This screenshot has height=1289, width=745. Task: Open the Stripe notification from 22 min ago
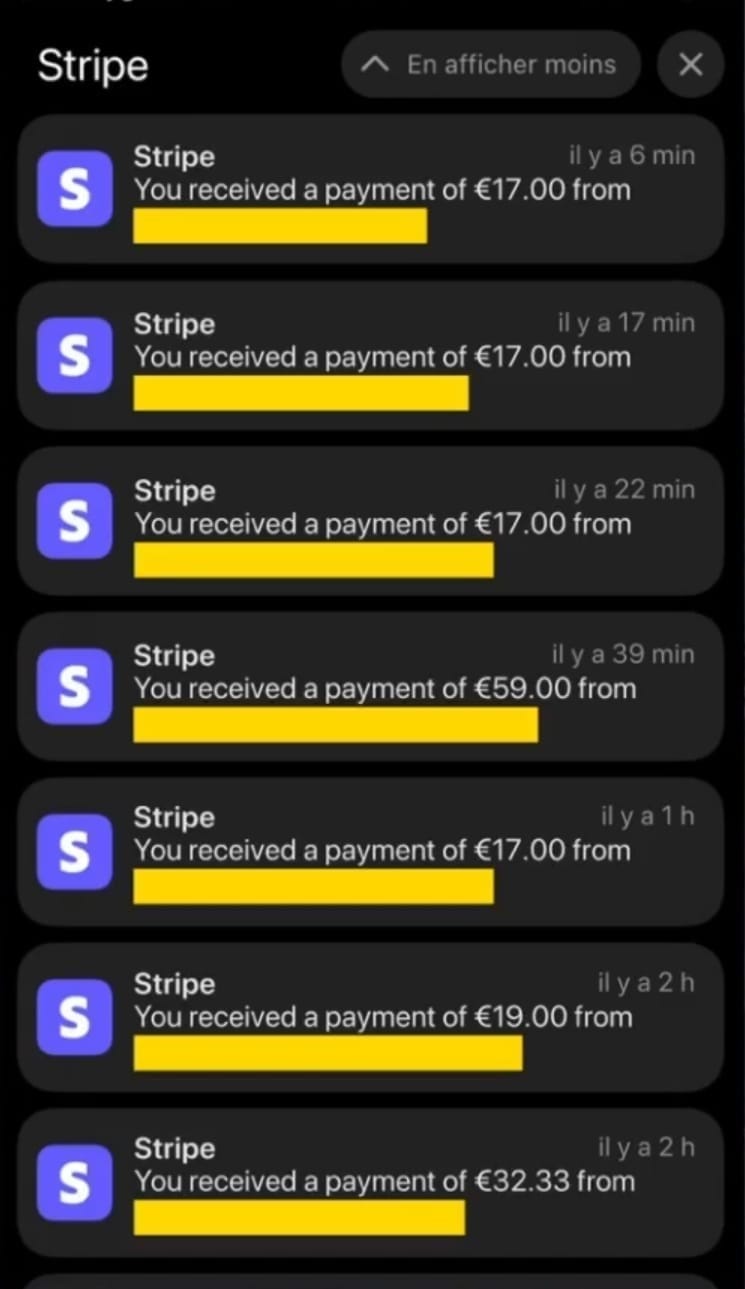pyautogui.click(x=371, y=521)
